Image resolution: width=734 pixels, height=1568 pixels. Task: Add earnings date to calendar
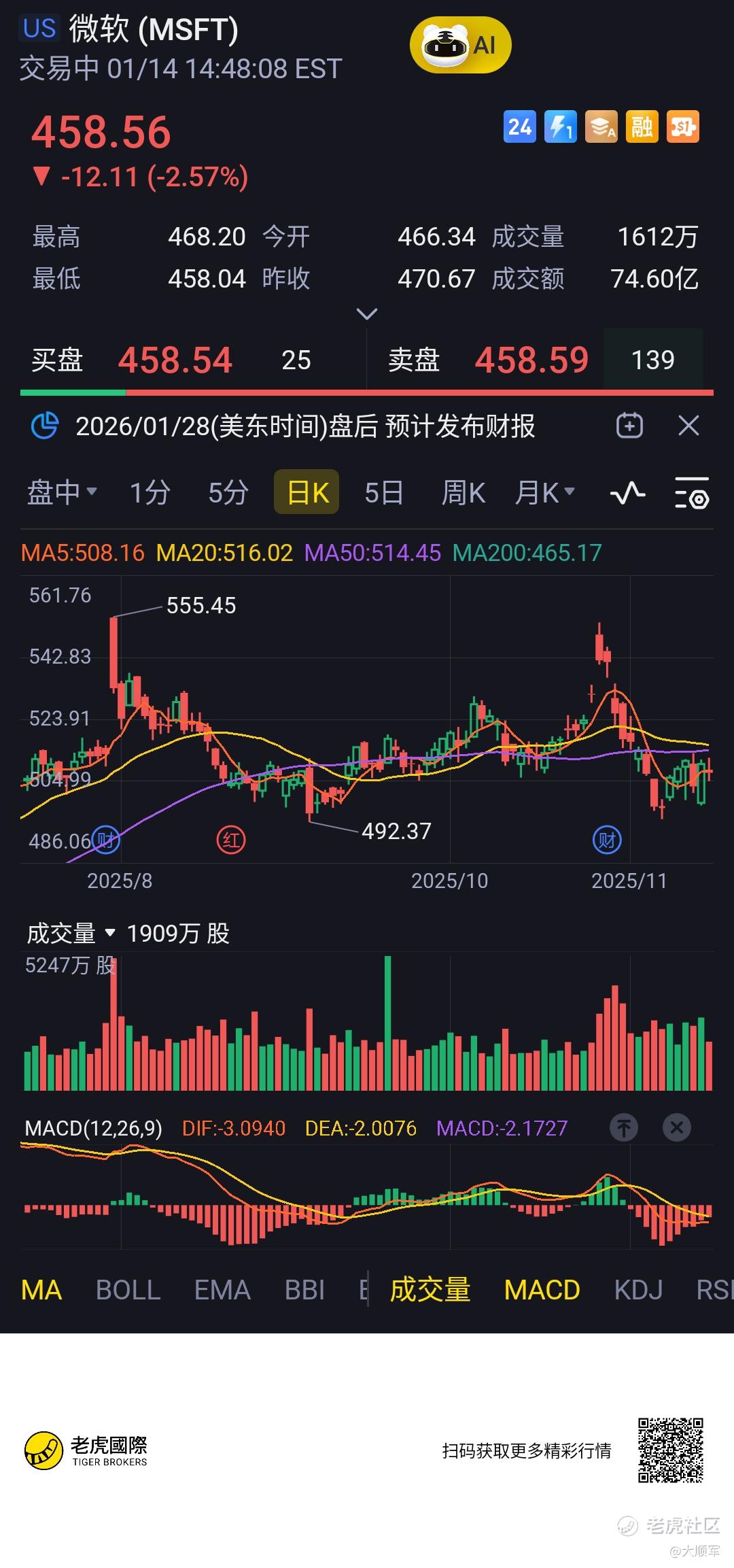(x=629, y=426)
